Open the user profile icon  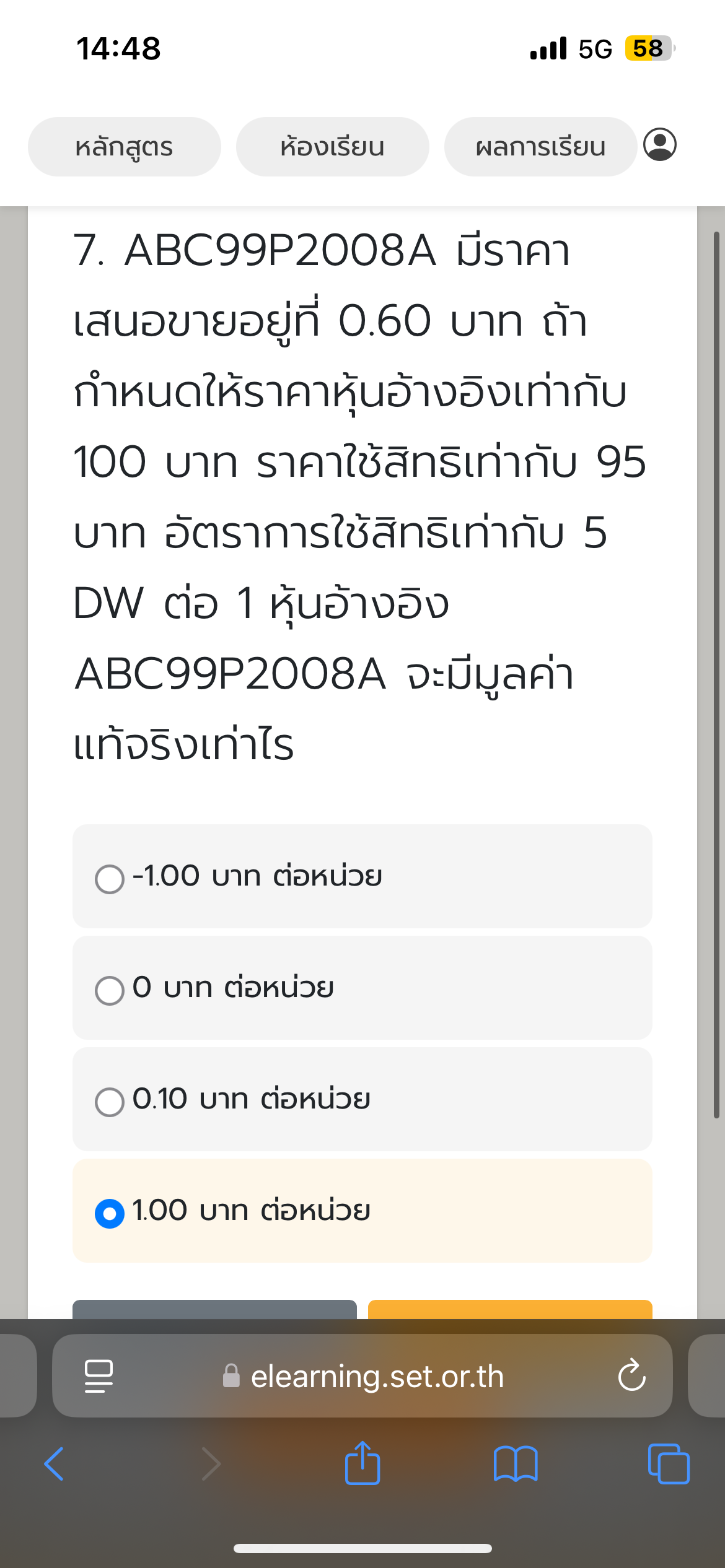click(660, 144)
